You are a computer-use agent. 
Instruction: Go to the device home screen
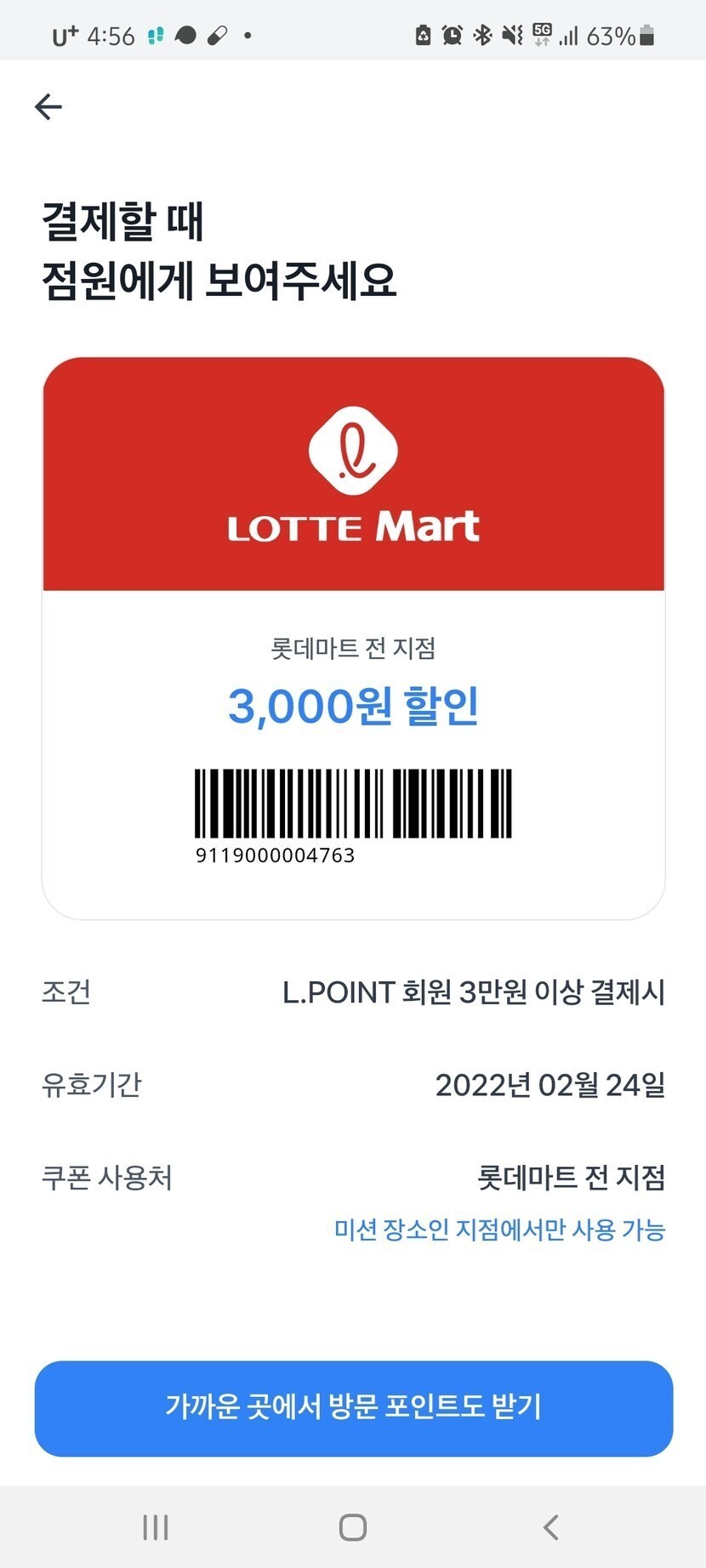coord(353,1527)
